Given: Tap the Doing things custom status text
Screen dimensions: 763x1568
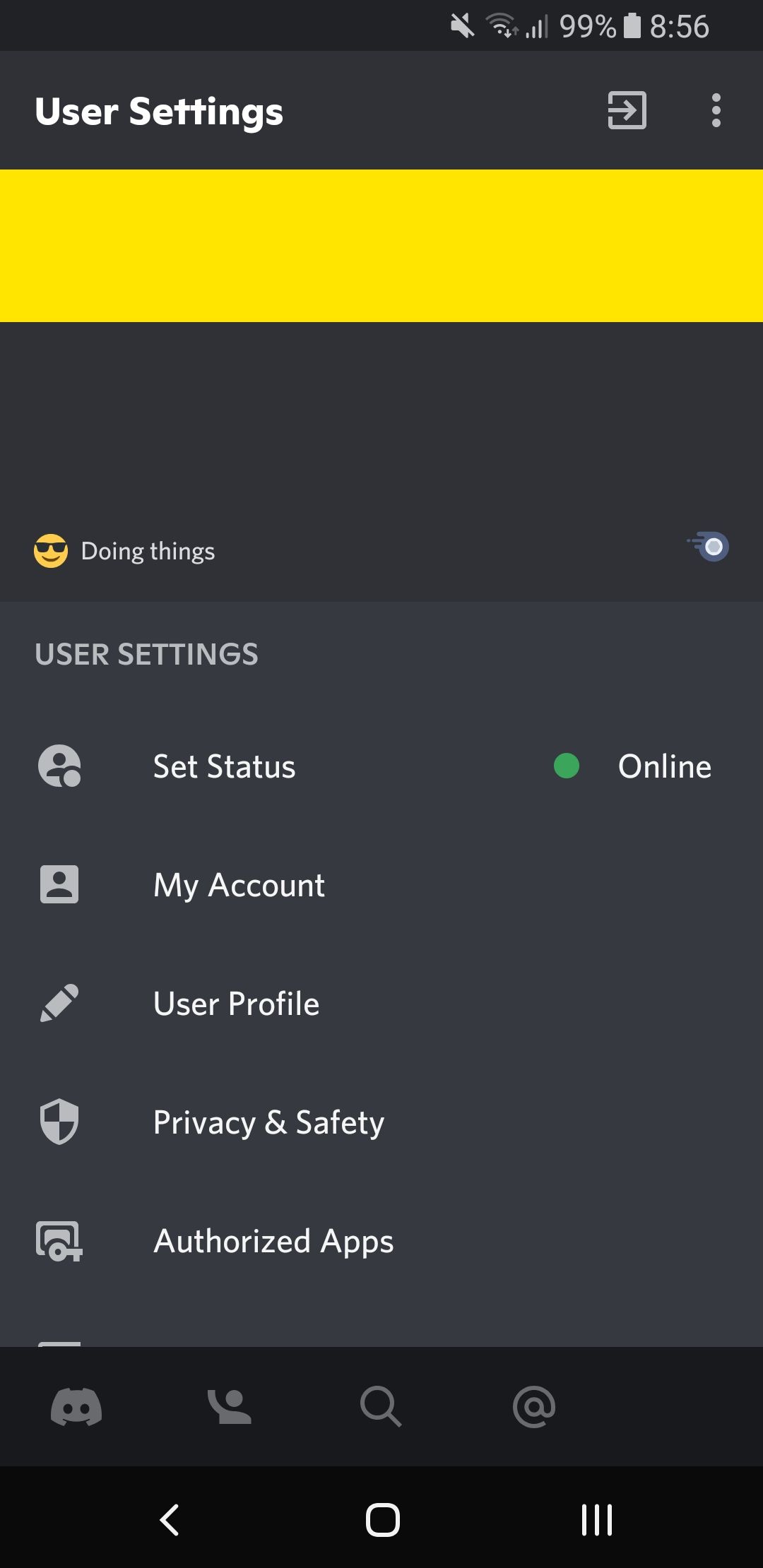Looking at the screenshot, I should point(148,551).
